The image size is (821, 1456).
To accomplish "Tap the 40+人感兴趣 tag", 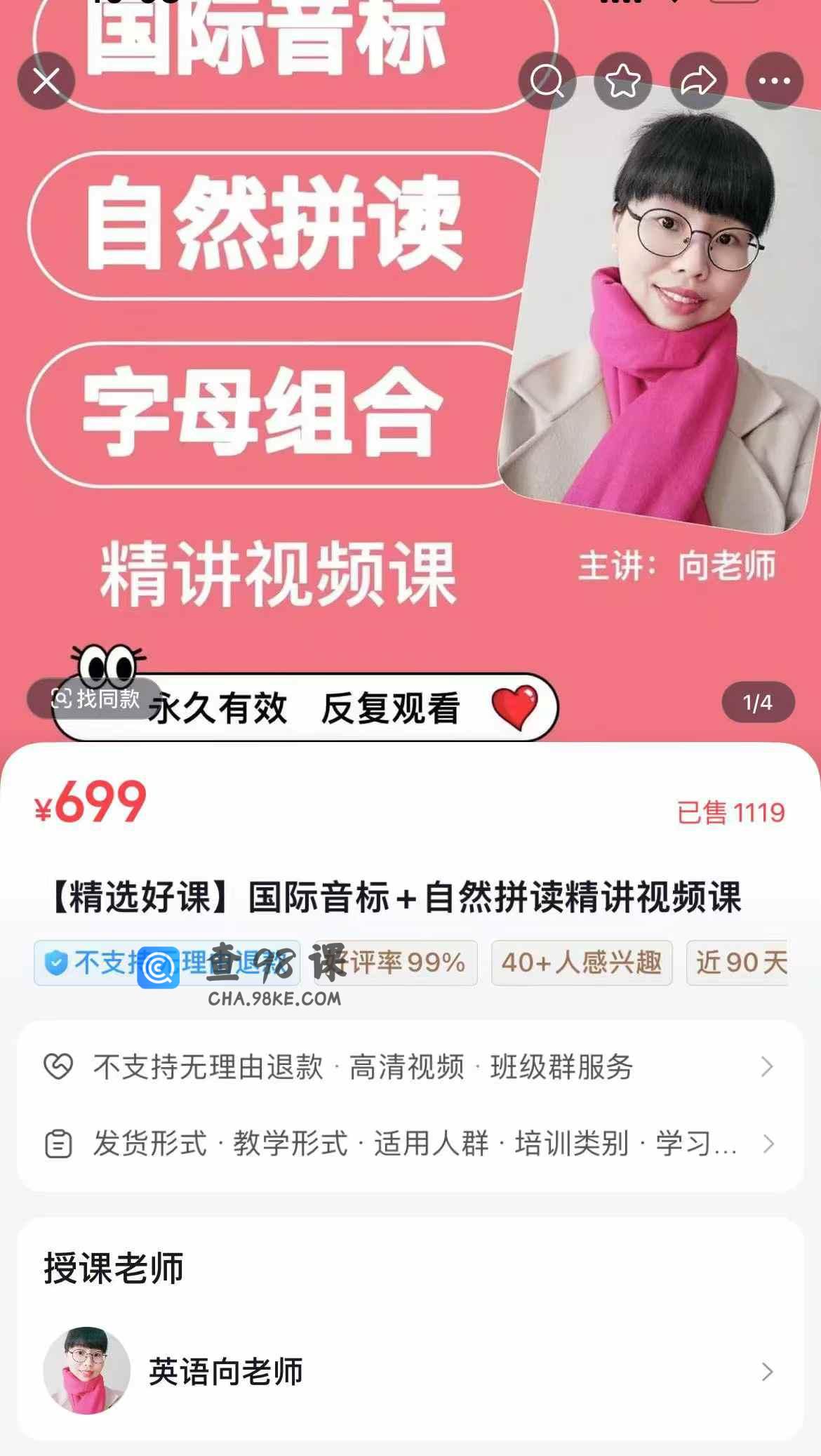I will 581,962.
